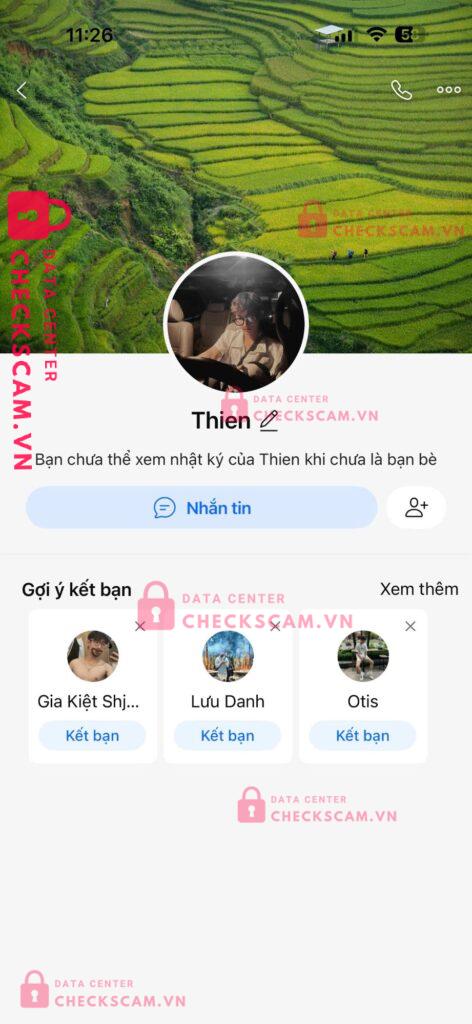The image size is (472, 1024).
Task: Tap Nhắn tin to message Thien
Action: point(202,507)
